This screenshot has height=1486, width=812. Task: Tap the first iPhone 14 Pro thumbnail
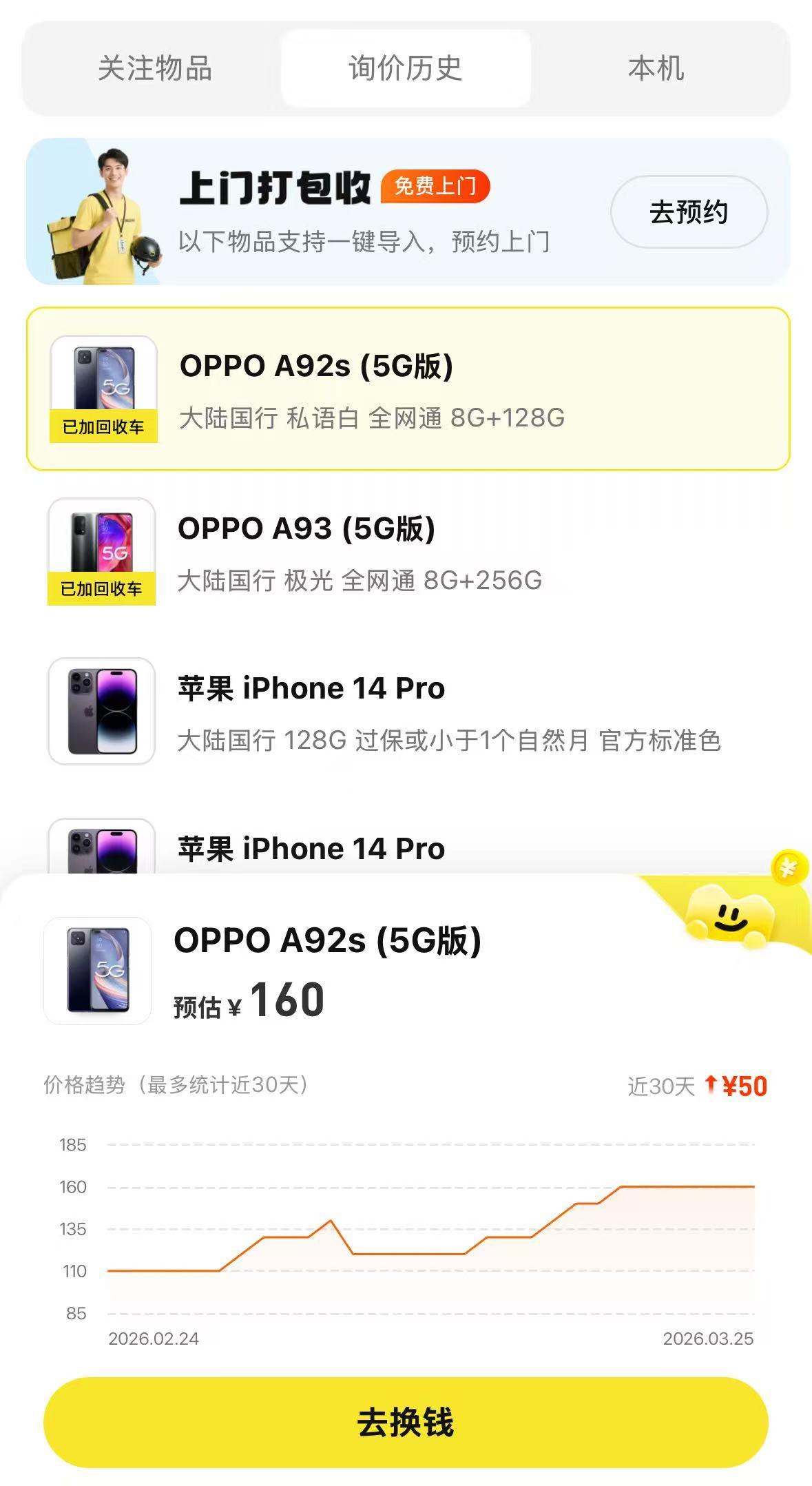pos(102,710)
